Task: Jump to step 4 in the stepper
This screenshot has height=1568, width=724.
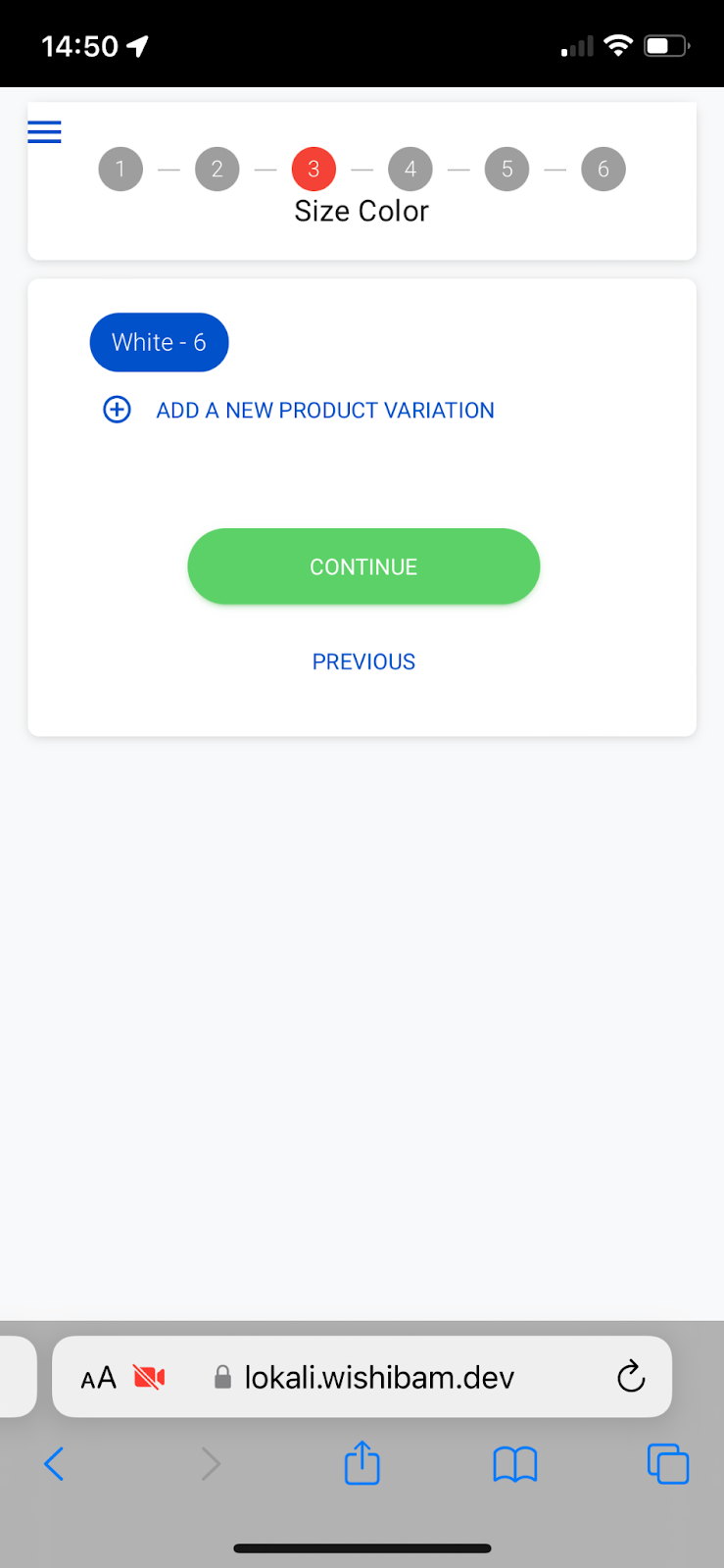Action: 410,170
